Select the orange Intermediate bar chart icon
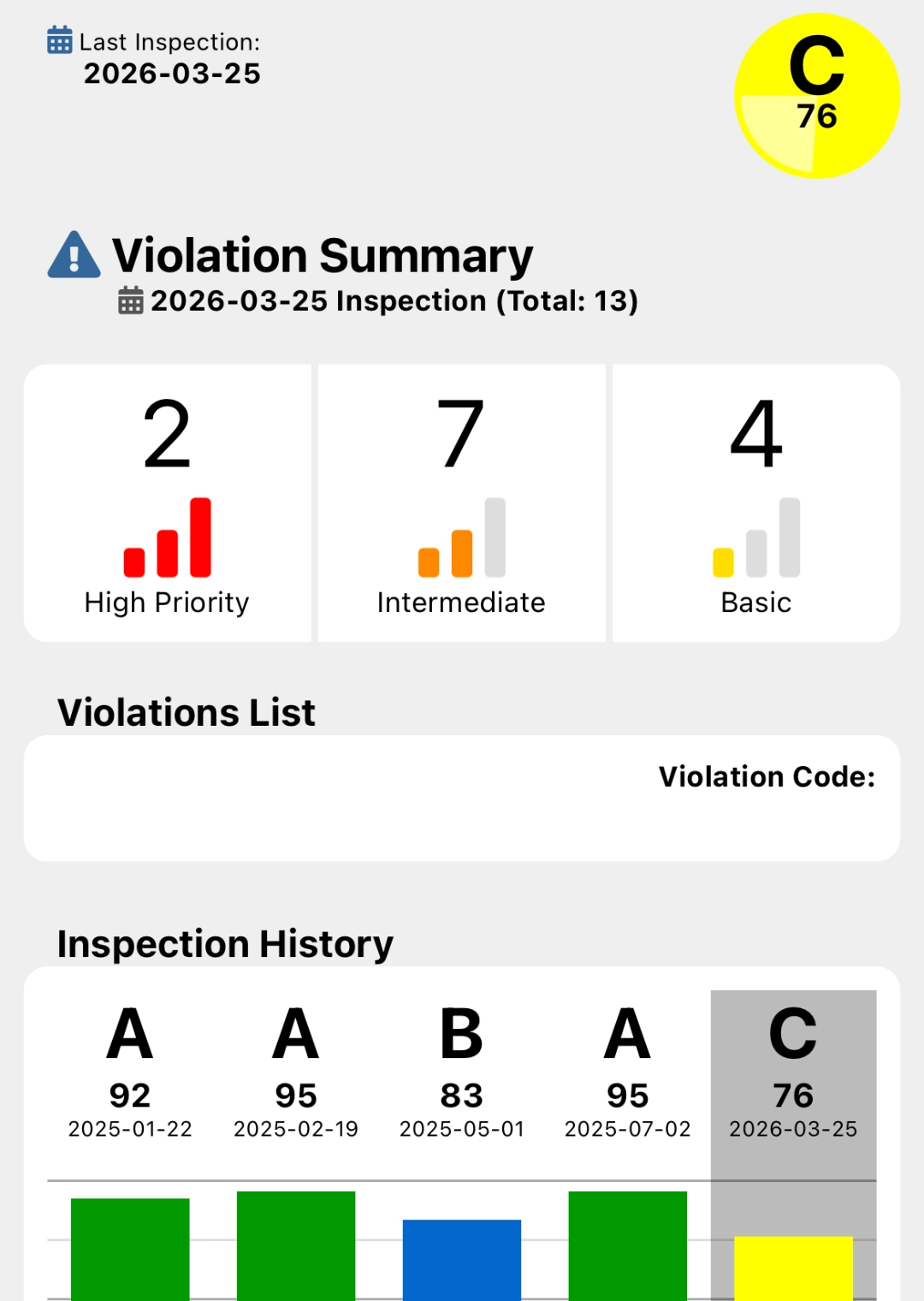The width and height of the screenshot is (924, 1301). pos(462,539)
